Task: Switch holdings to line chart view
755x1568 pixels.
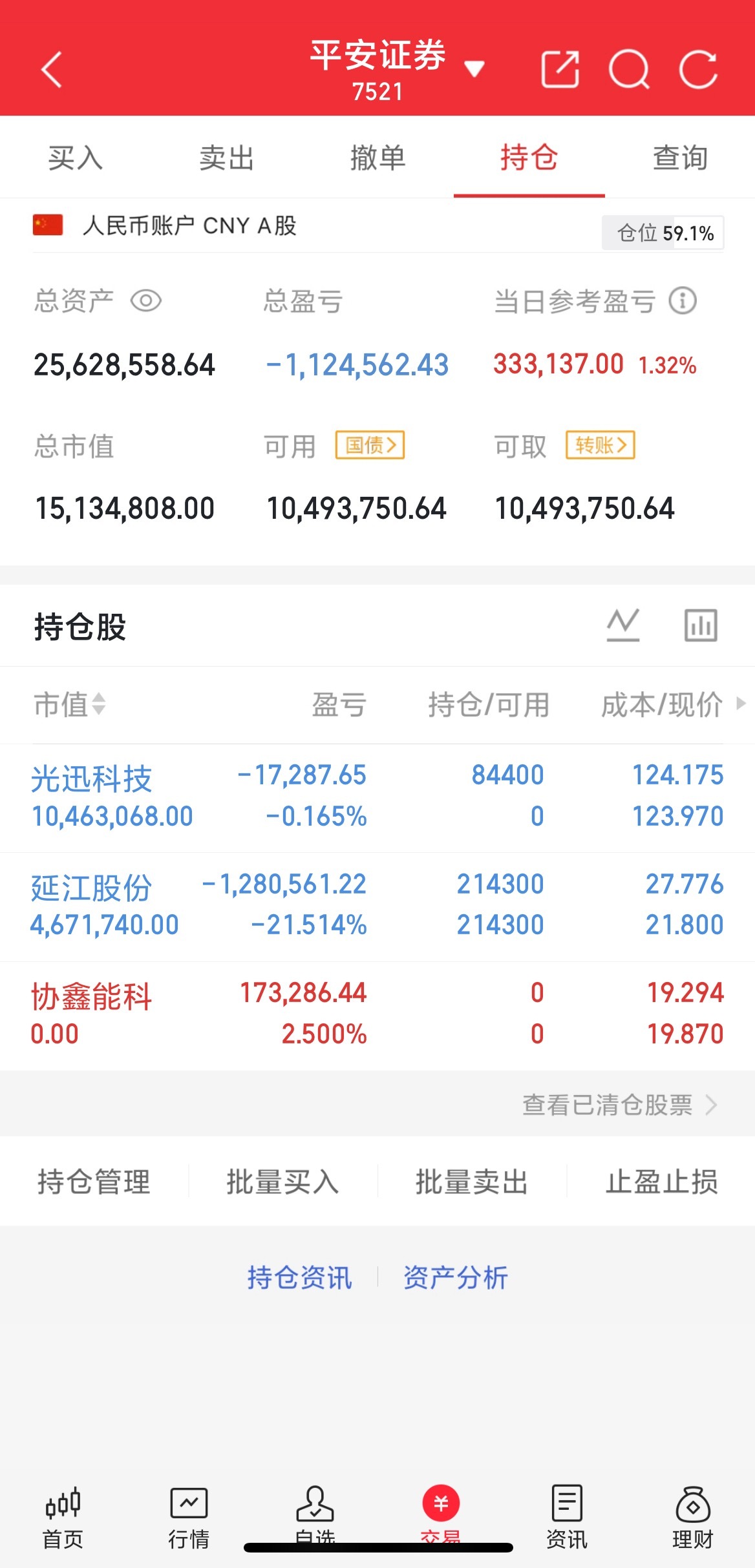Action: [x=624, y=624]
